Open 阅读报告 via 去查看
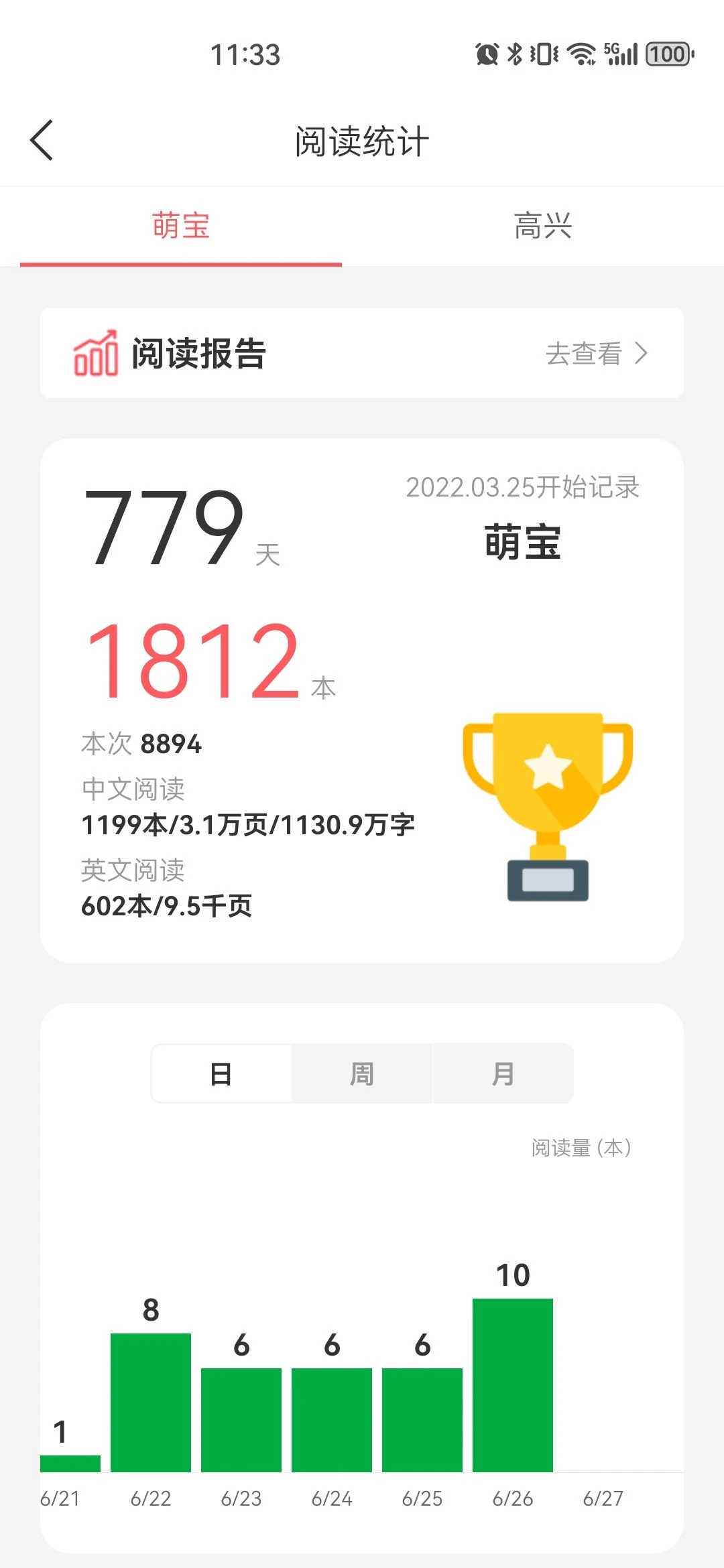The image size is (724, 1568). tap(595, 353)
